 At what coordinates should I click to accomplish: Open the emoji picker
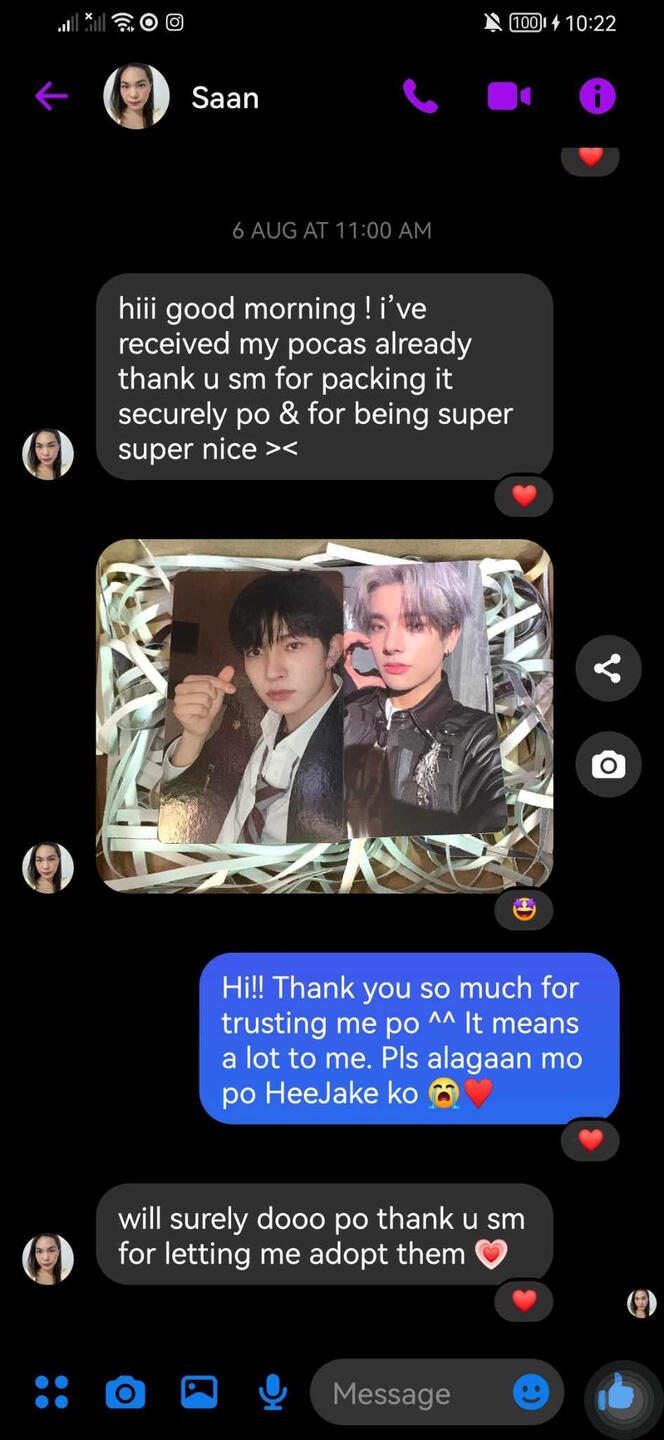point(531,1392)
